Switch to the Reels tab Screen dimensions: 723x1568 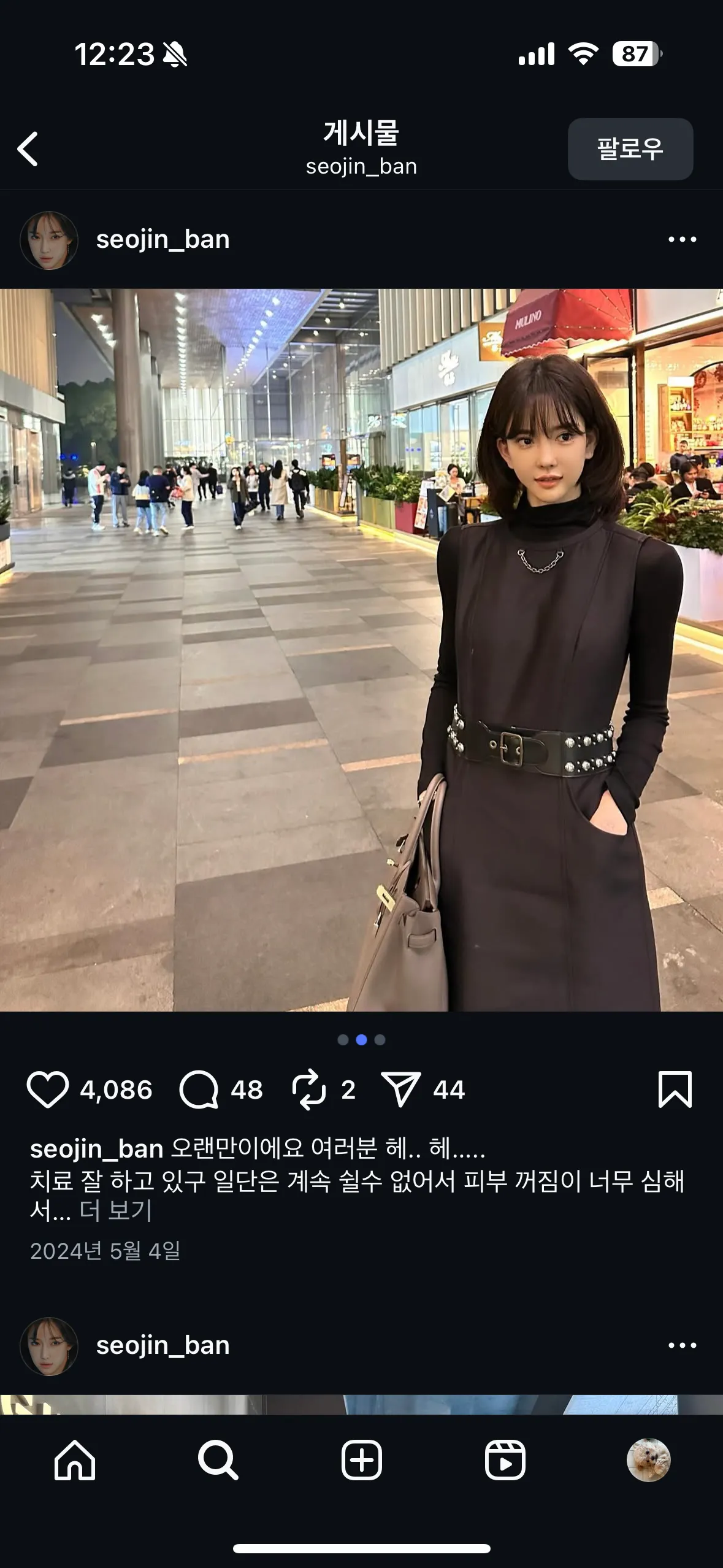coord(505,1460)
